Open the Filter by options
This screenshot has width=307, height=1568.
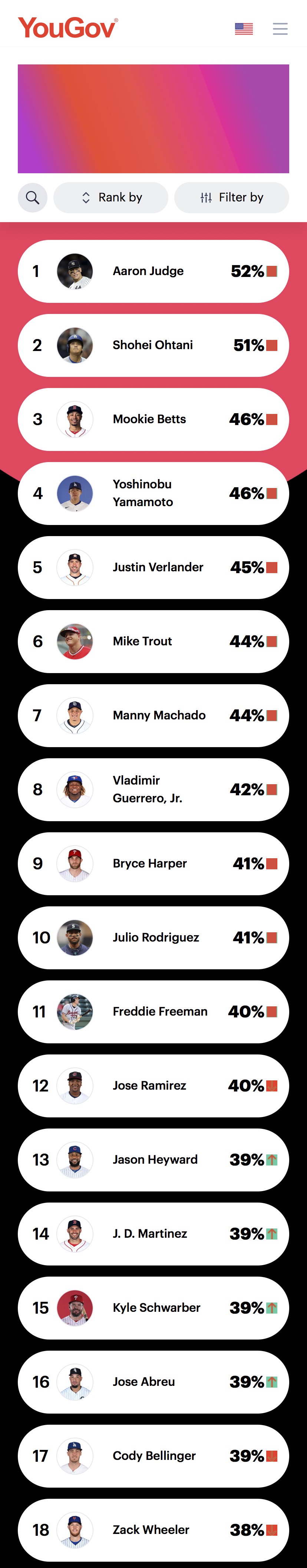coord(231,197)
